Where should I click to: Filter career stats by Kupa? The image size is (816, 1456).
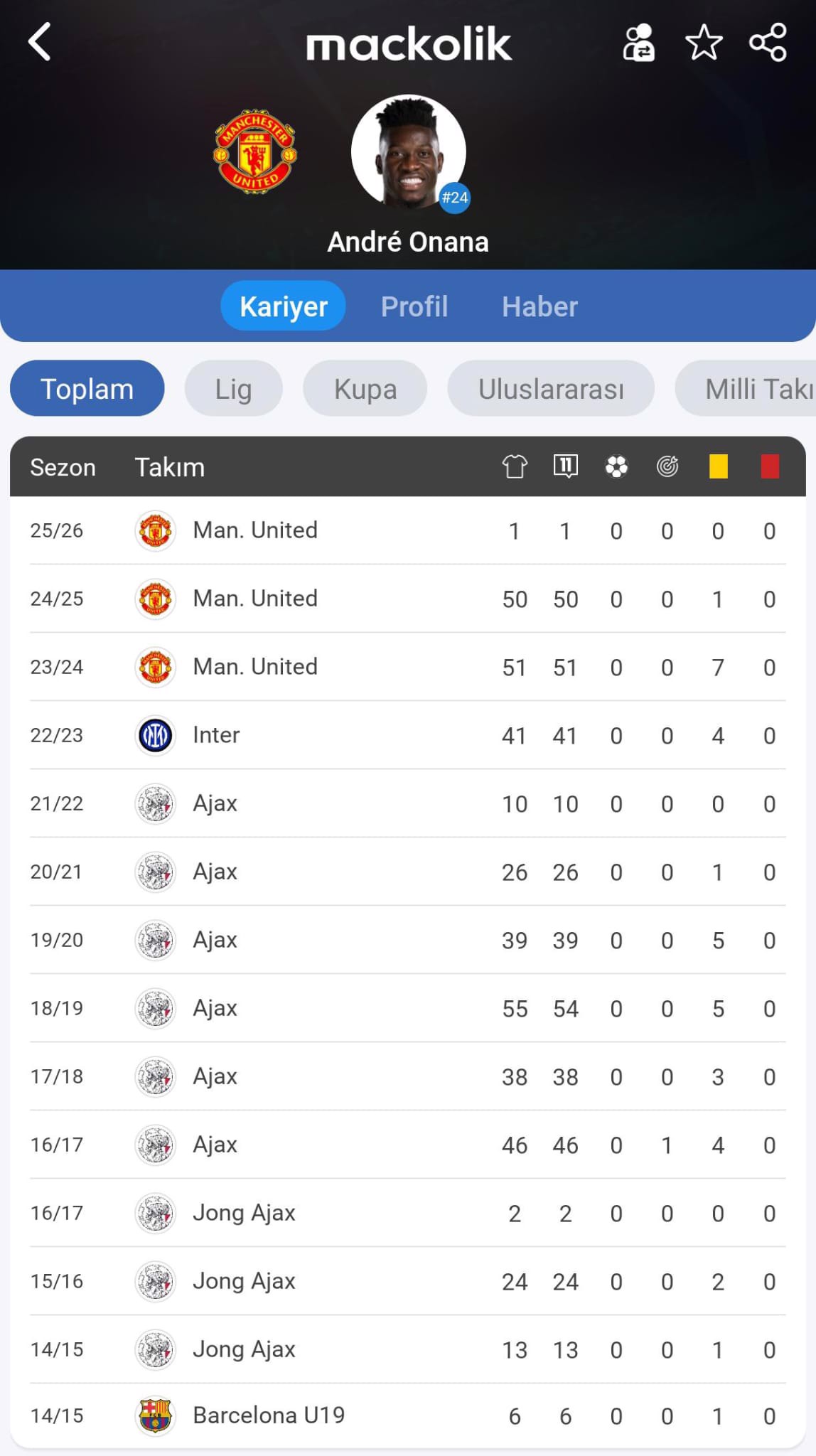(365, 389)
